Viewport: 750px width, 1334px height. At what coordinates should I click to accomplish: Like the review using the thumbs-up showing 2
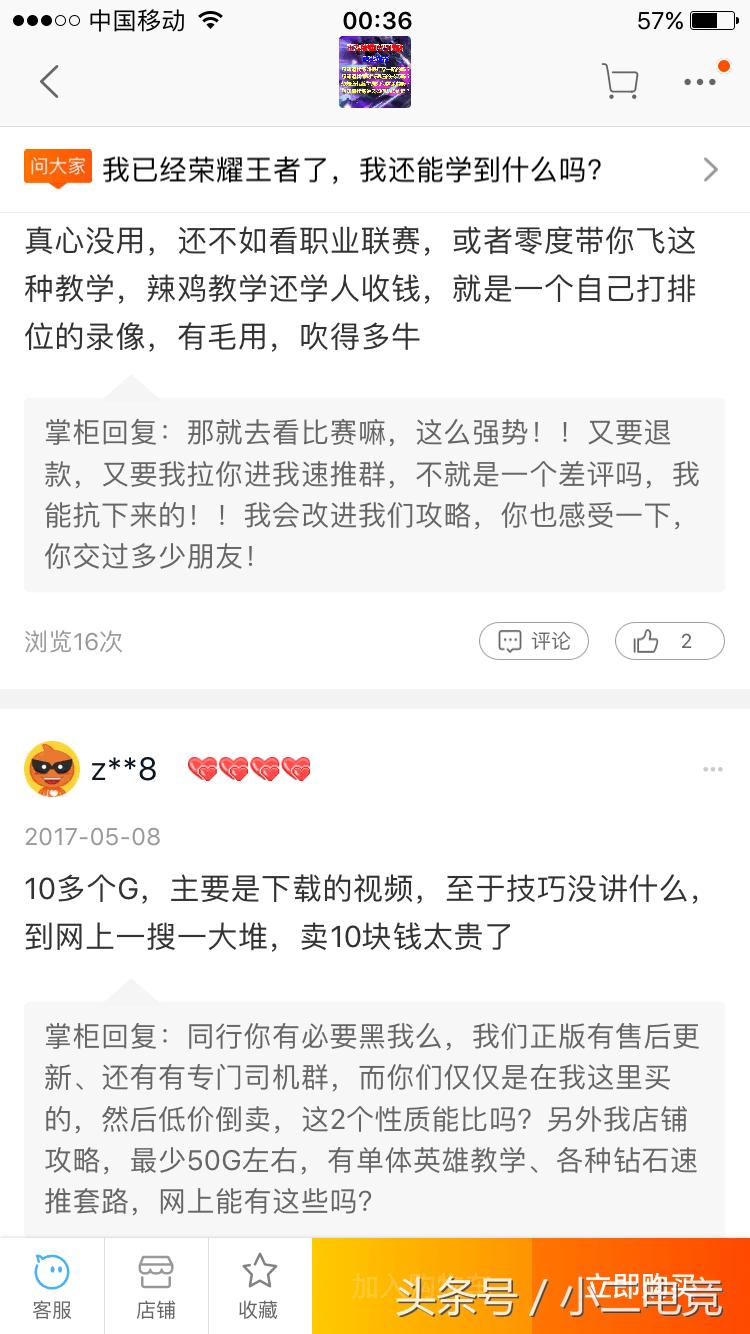tap(668, 641)
